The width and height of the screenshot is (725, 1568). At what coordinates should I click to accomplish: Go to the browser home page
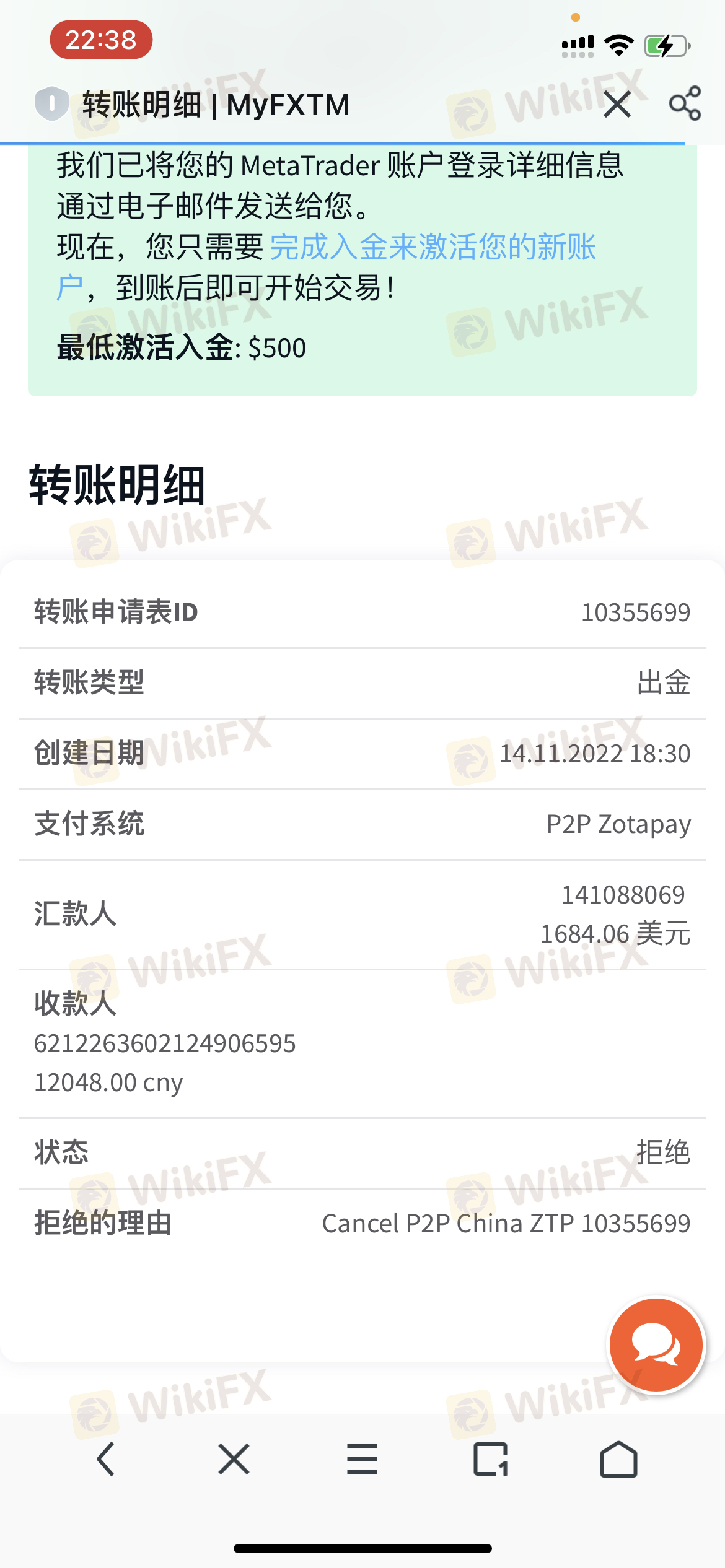(x=618, y=1459)
